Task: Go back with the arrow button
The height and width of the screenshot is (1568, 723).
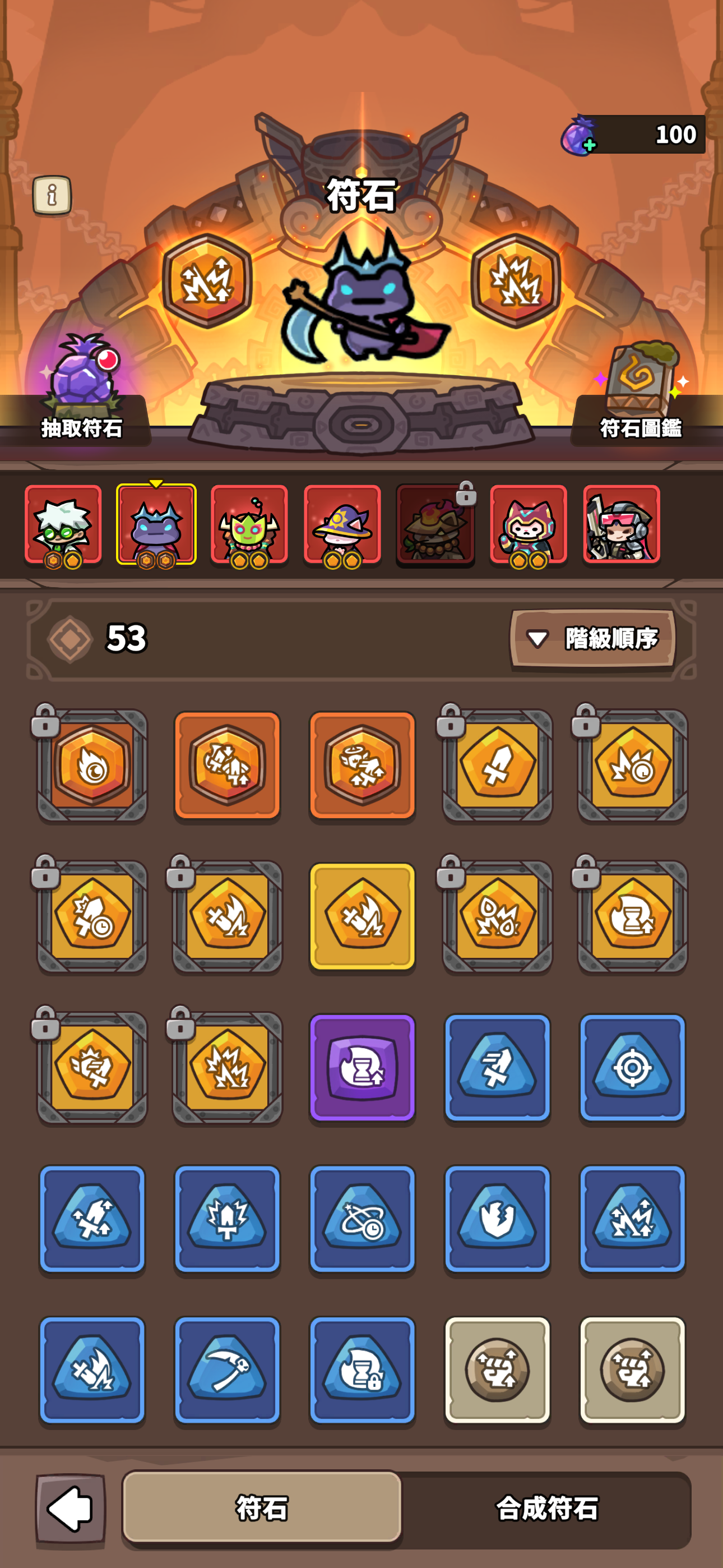Action: (71, 1509)
